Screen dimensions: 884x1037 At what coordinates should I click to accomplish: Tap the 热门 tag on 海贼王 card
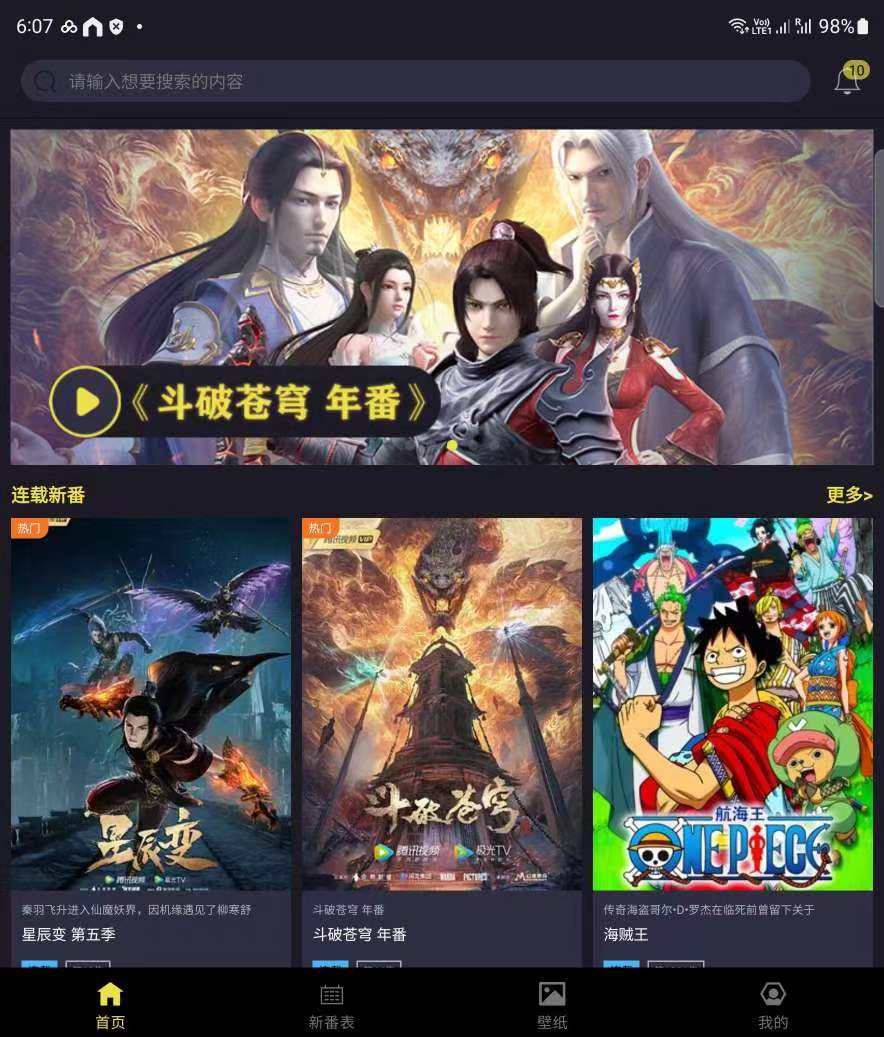pos(612,528)
